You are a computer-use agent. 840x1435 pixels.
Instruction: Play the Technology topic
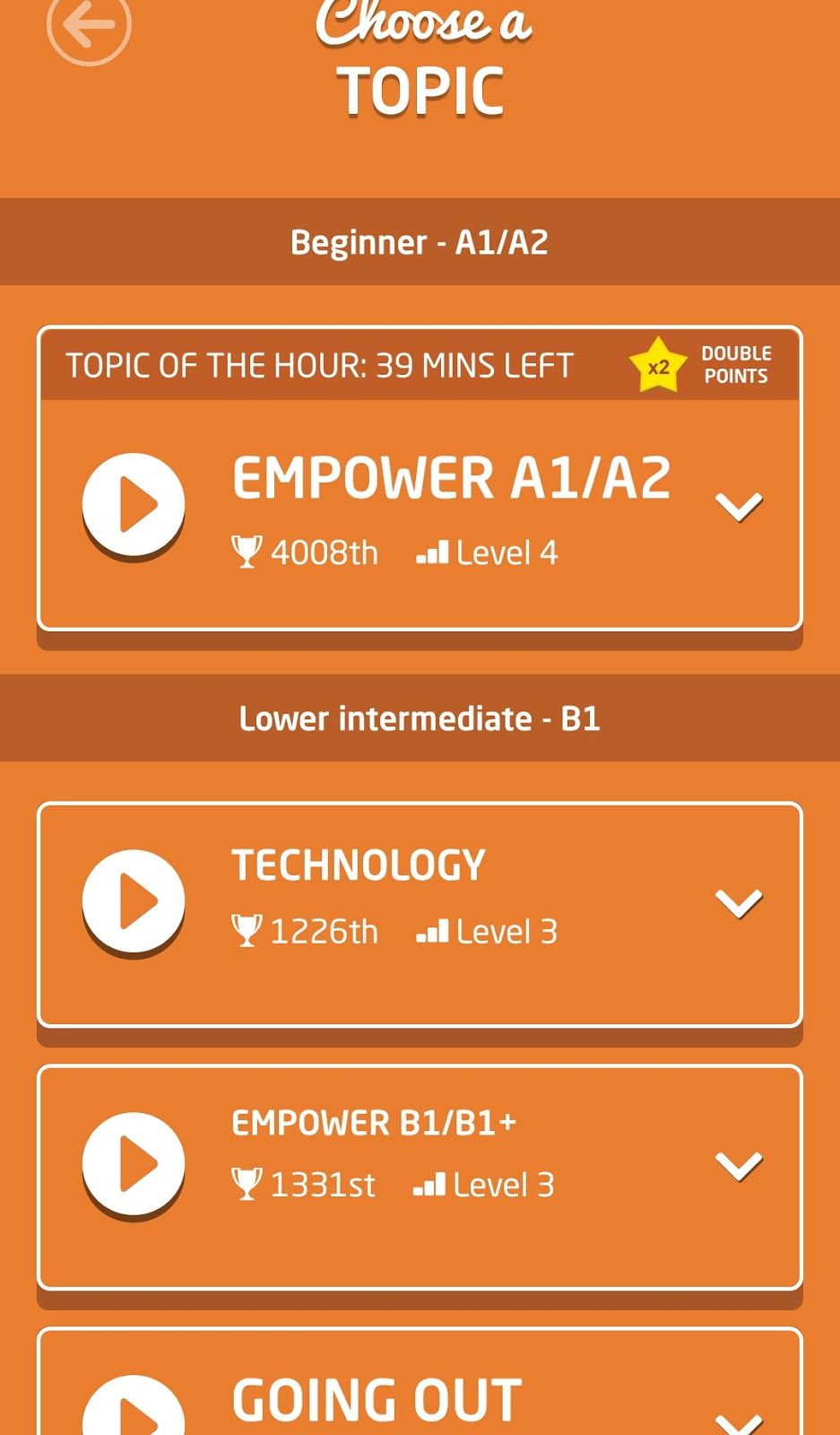[x=134, y=901]
